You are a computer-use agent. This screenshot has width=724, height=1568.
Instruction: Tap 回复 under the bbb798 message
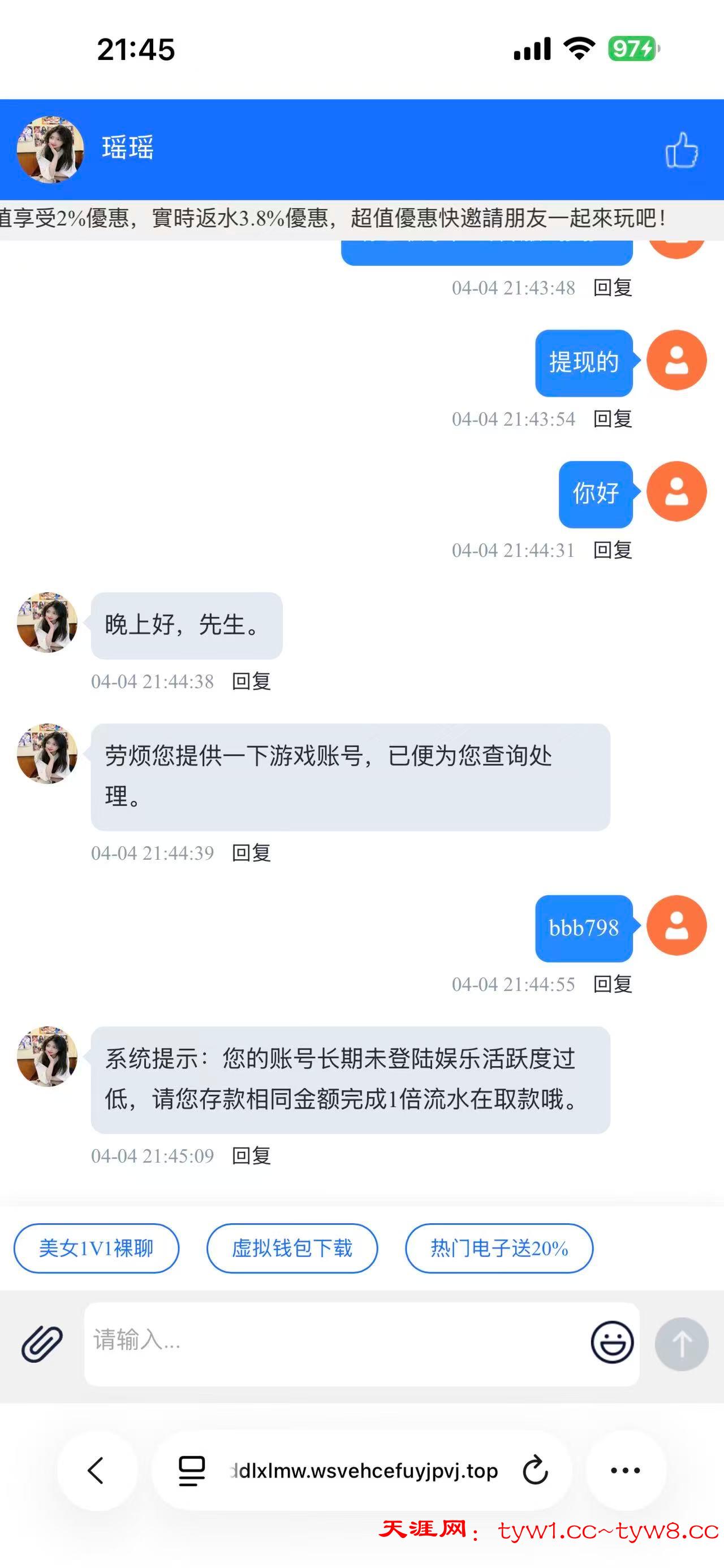613,984
